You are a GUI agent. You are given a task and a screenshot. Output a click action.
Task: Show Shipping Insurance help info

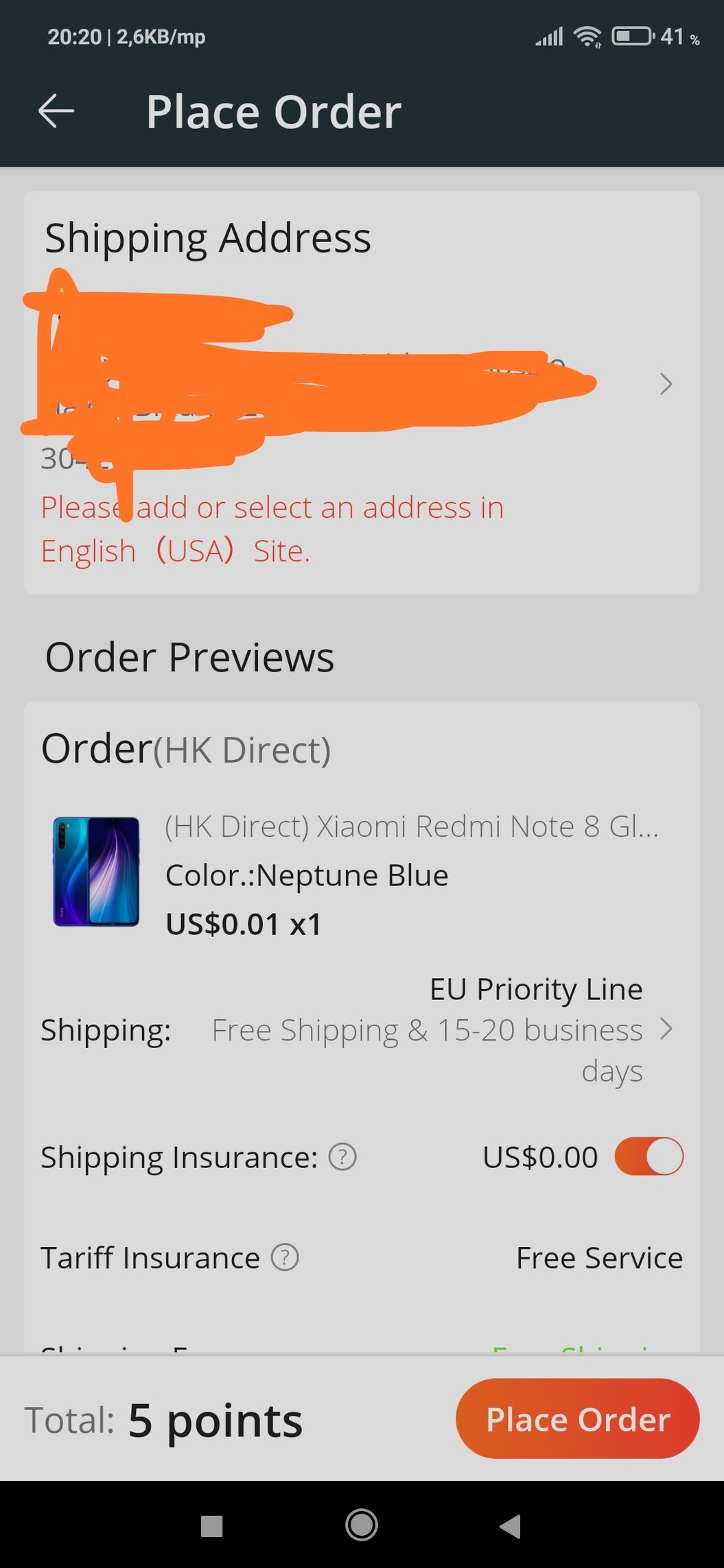pyautogui.click(x=342, y=1157)
